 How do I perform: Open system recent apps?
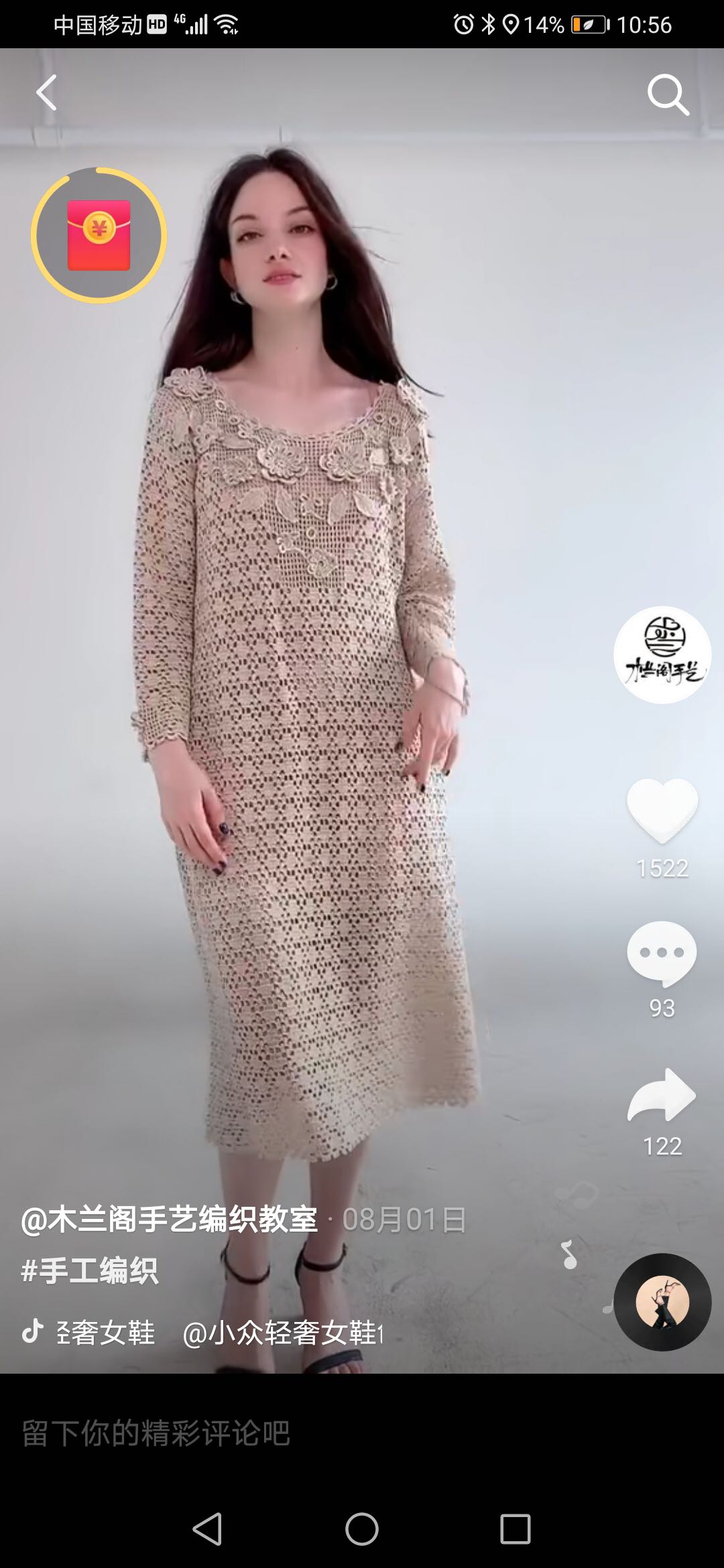click(515, 1529)
